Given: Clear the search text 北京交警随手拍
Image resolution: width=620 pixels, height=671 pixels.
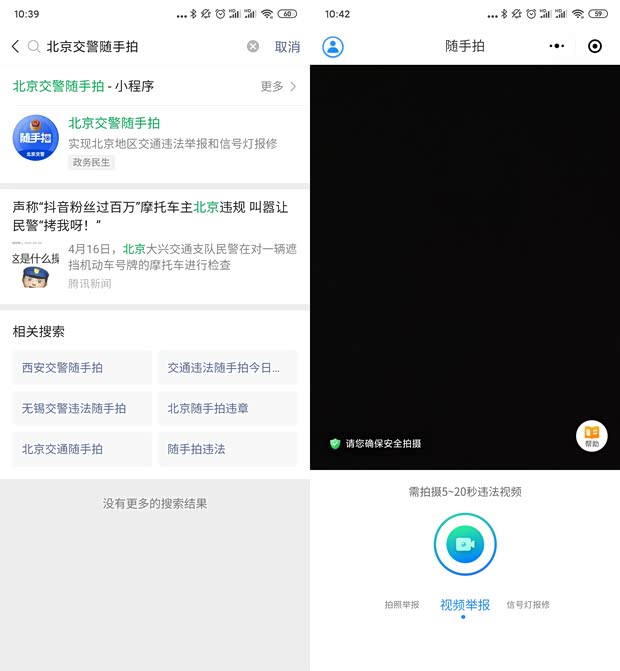Looking at the screenshot, I should click(x=253, y=47).
